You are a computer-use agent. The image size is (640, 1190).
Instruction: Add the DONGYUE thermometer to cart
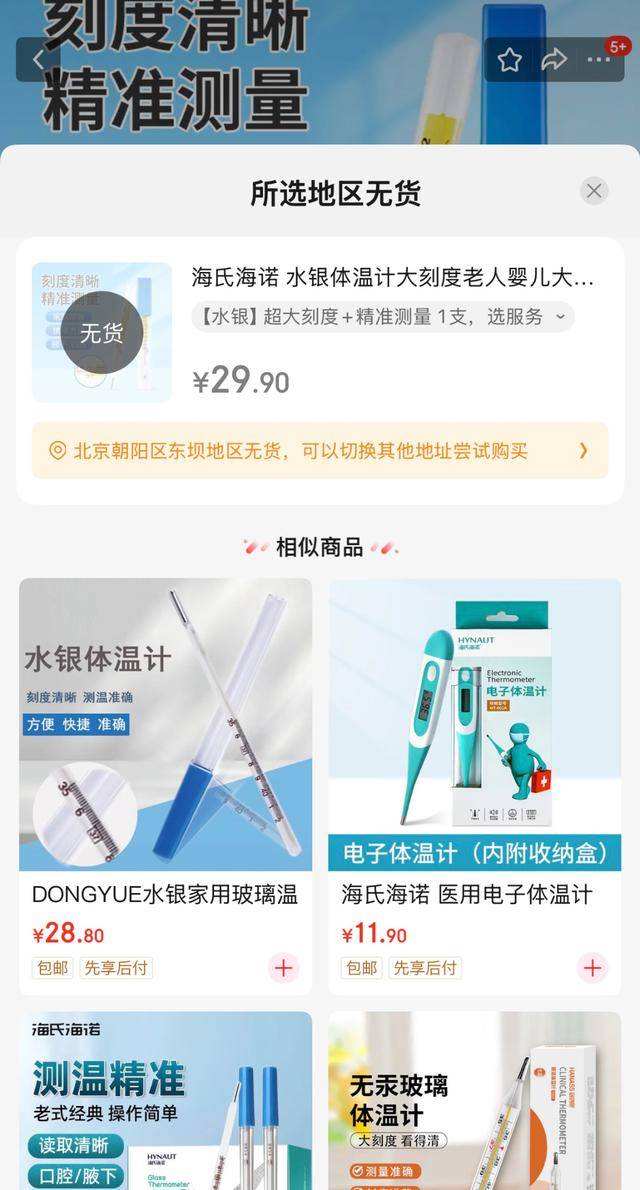(x=283, y=967)
